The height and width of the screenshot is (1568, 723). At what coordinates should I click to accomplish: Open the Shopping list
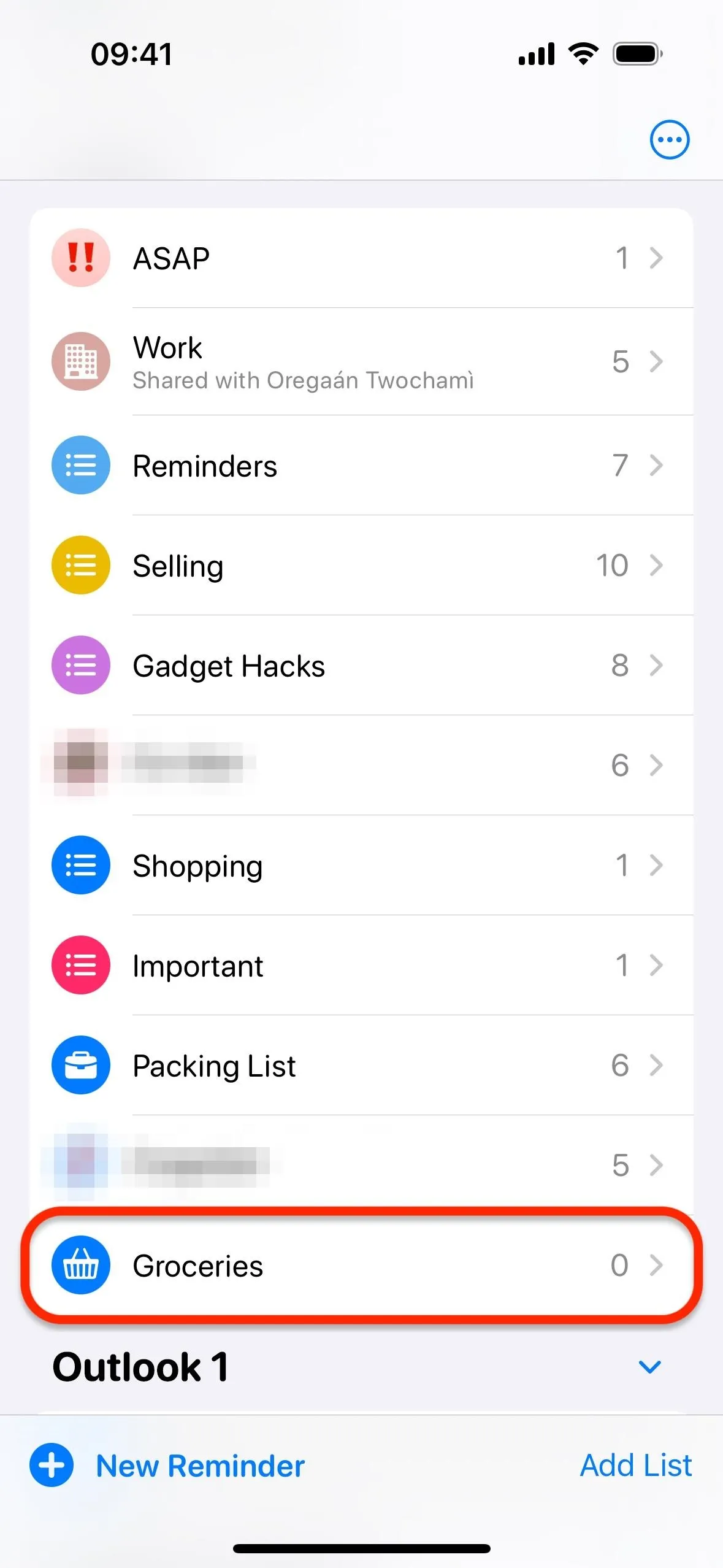pos(361,865)
